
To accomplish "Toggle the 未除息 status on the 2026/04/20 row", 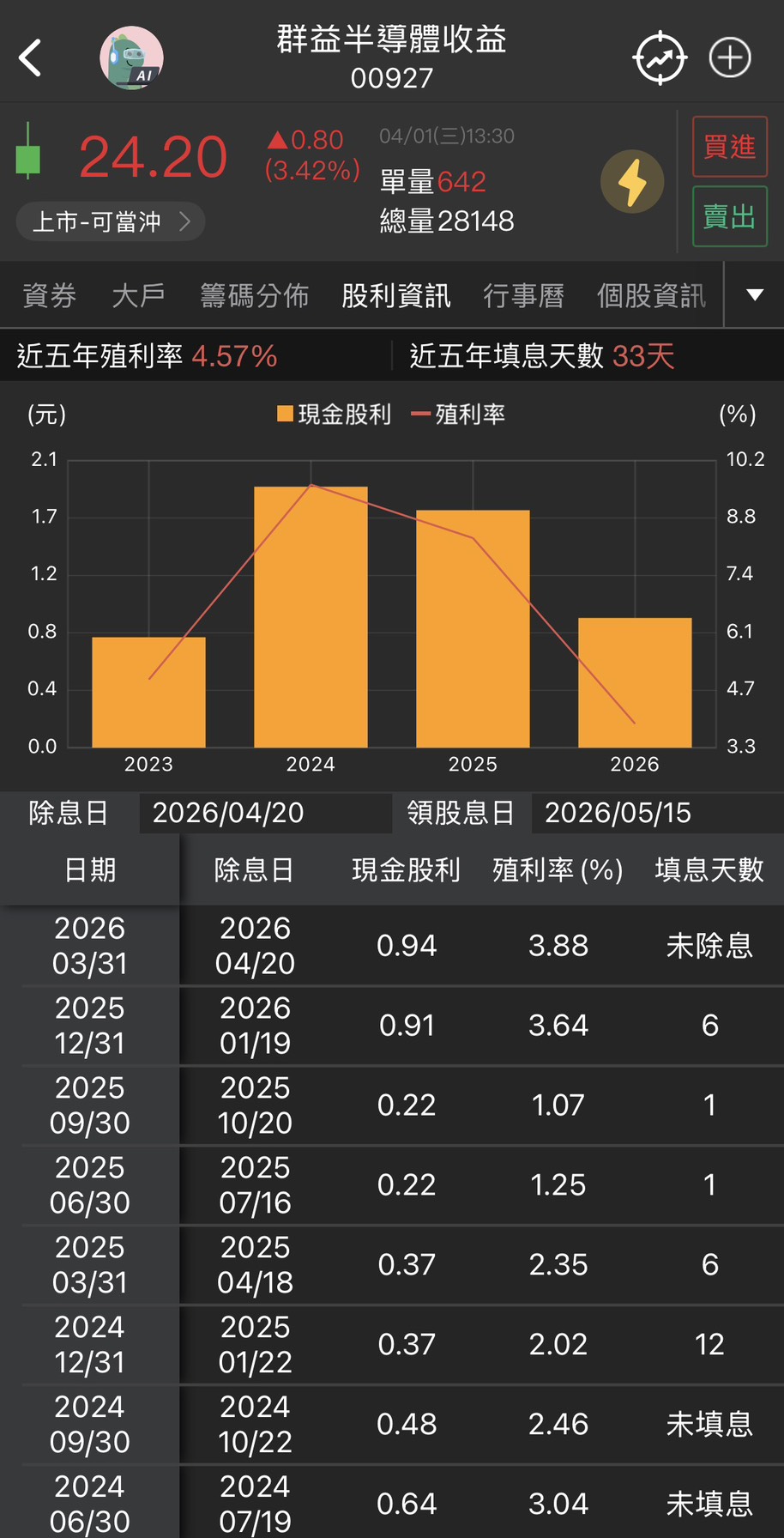I will 709,945.
